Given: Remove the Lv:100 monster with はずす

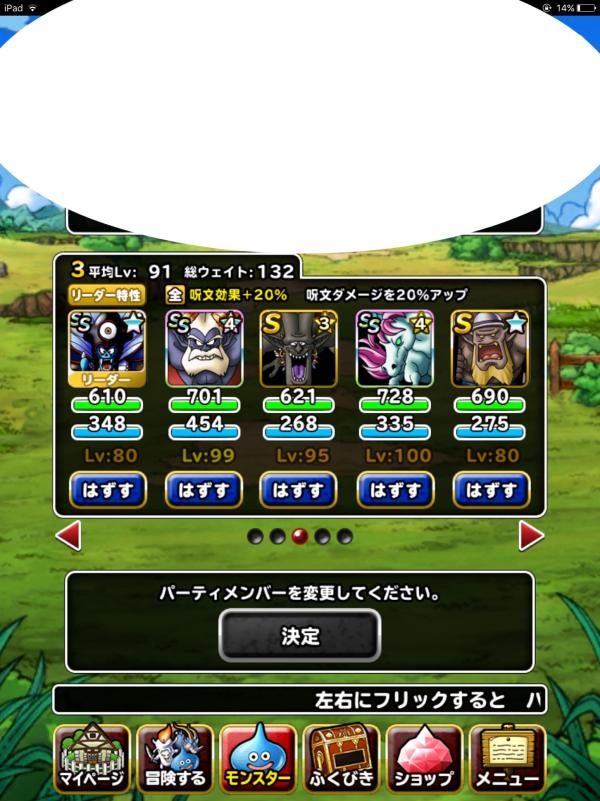Looking at the screenshot, I should point(395,491).
